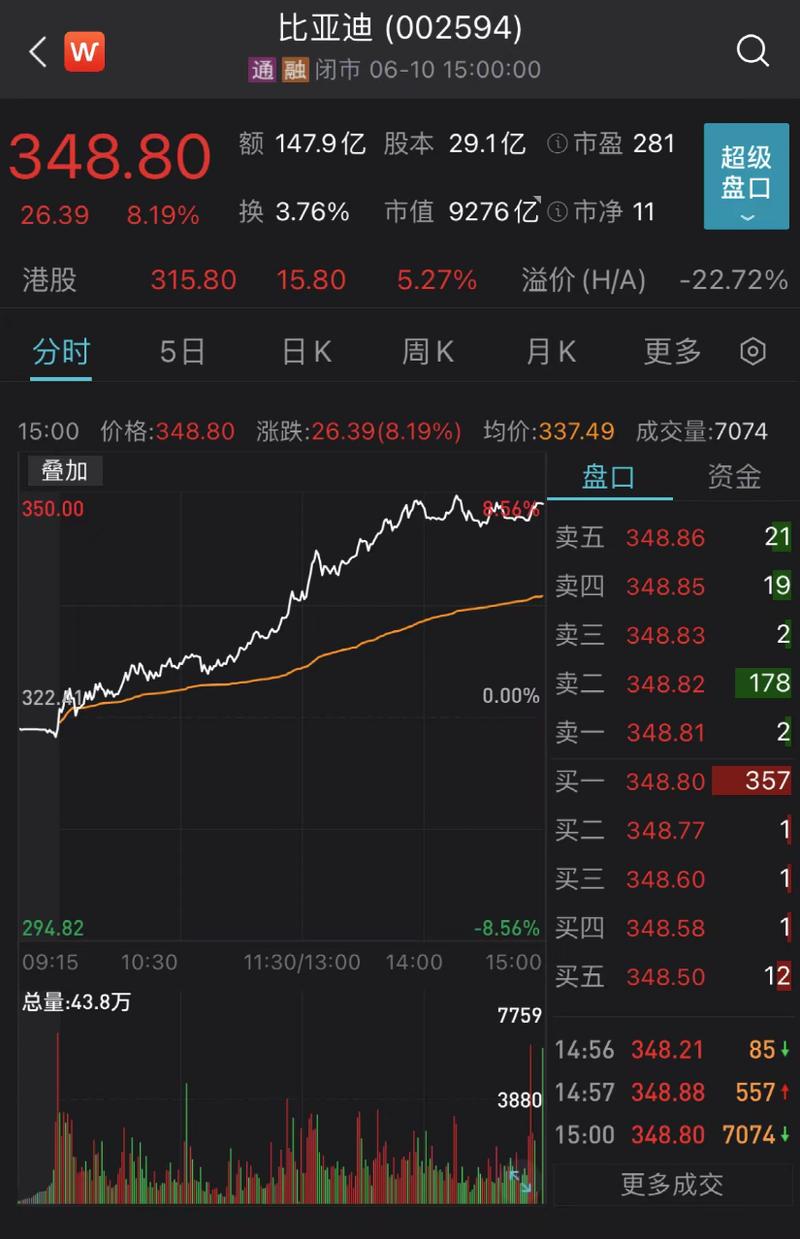The width and height of the screenshot is (800, 1239).
Task: Open the 资金 funds tab
Action: tap(733, 477)
